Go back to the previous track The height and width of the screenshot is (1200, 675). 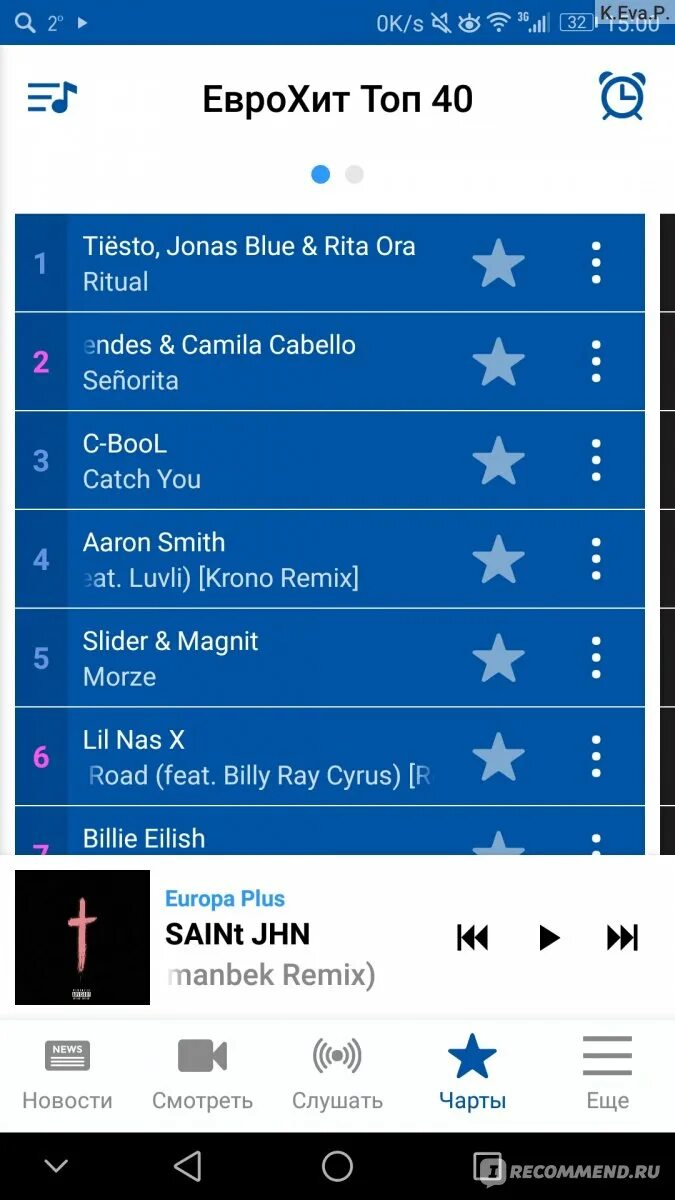(472, 937)
